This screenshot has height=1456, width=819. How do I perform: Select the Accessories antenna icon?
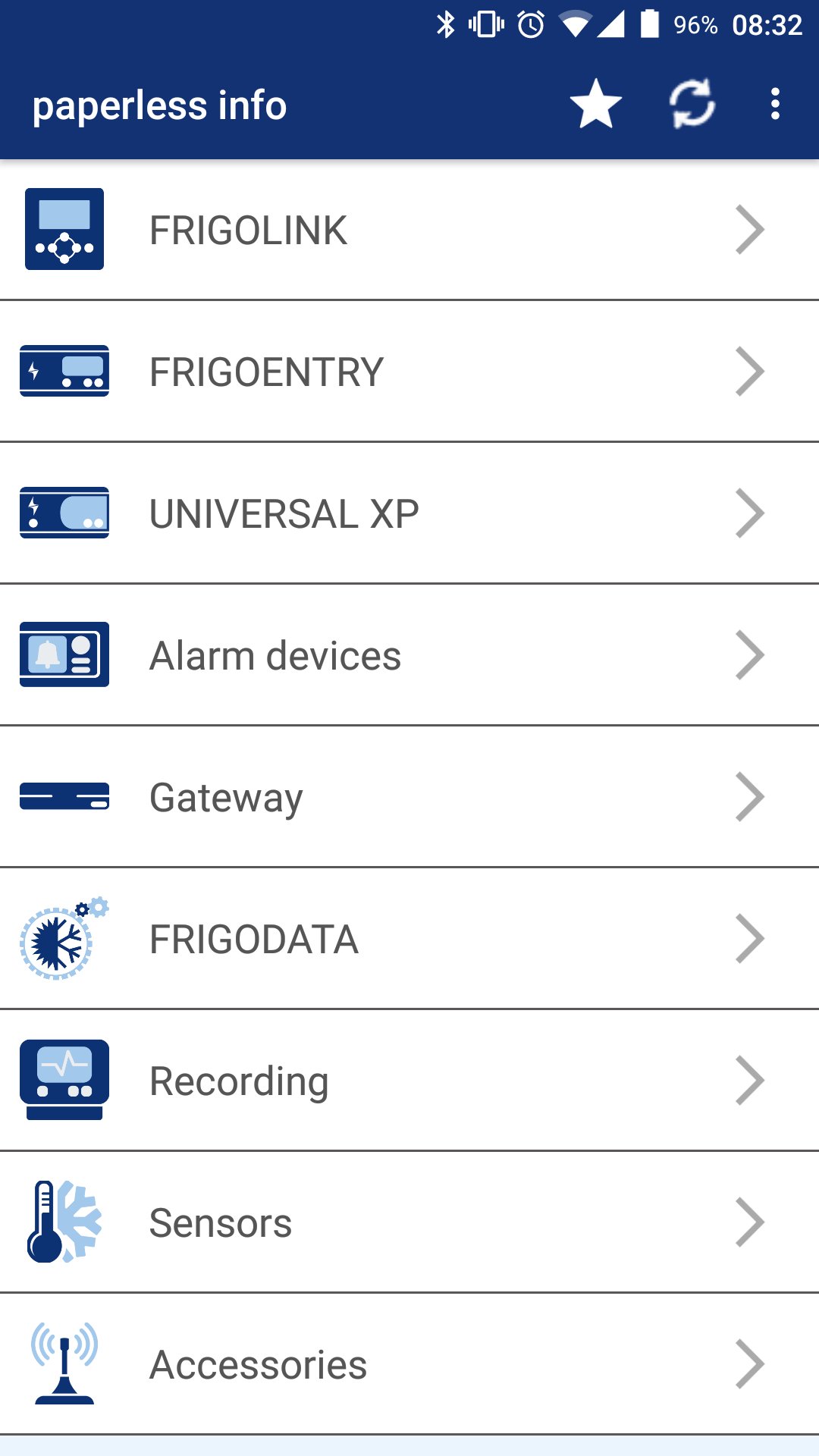(64, 1363)
